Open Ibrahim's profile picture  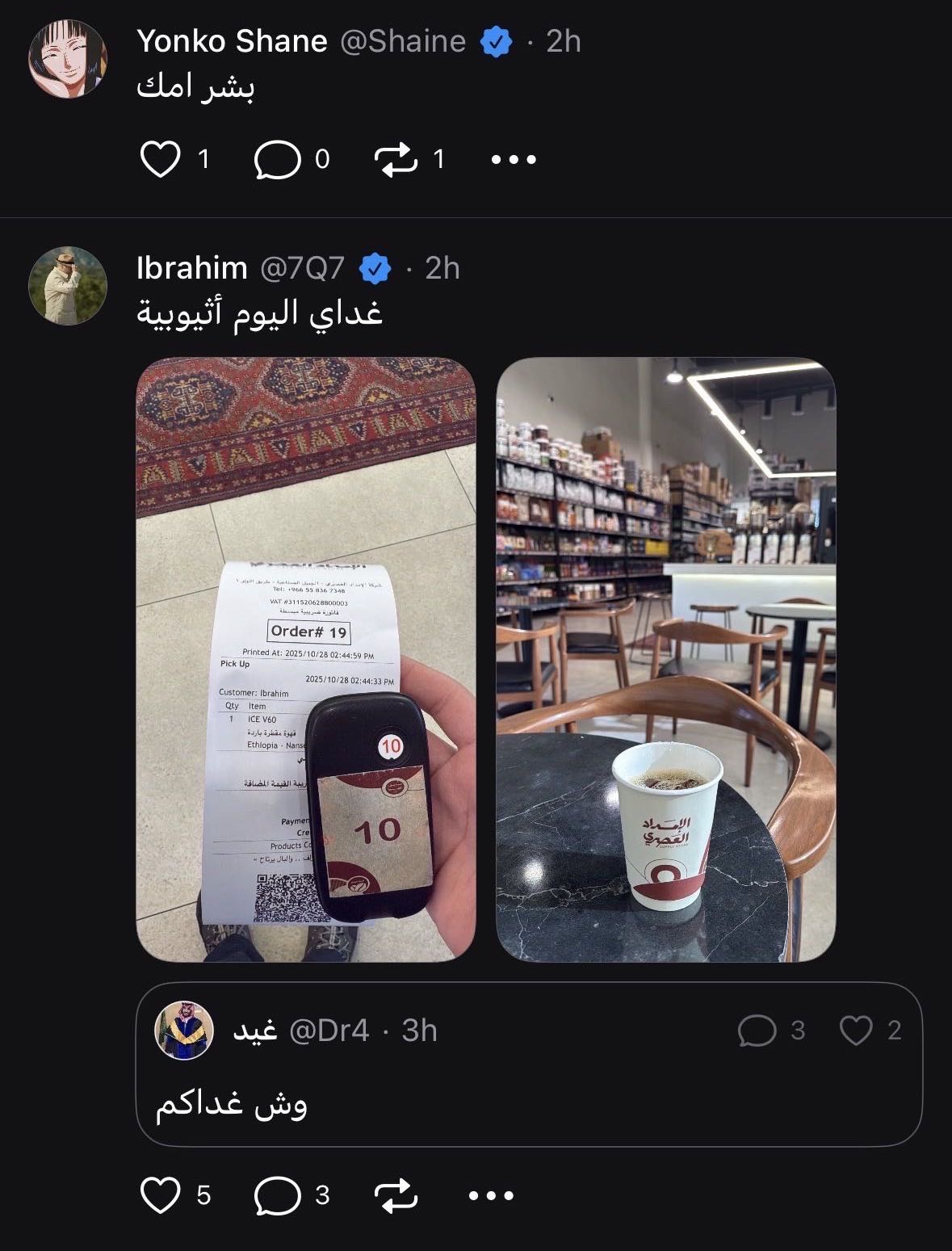(x=68, y=286)
